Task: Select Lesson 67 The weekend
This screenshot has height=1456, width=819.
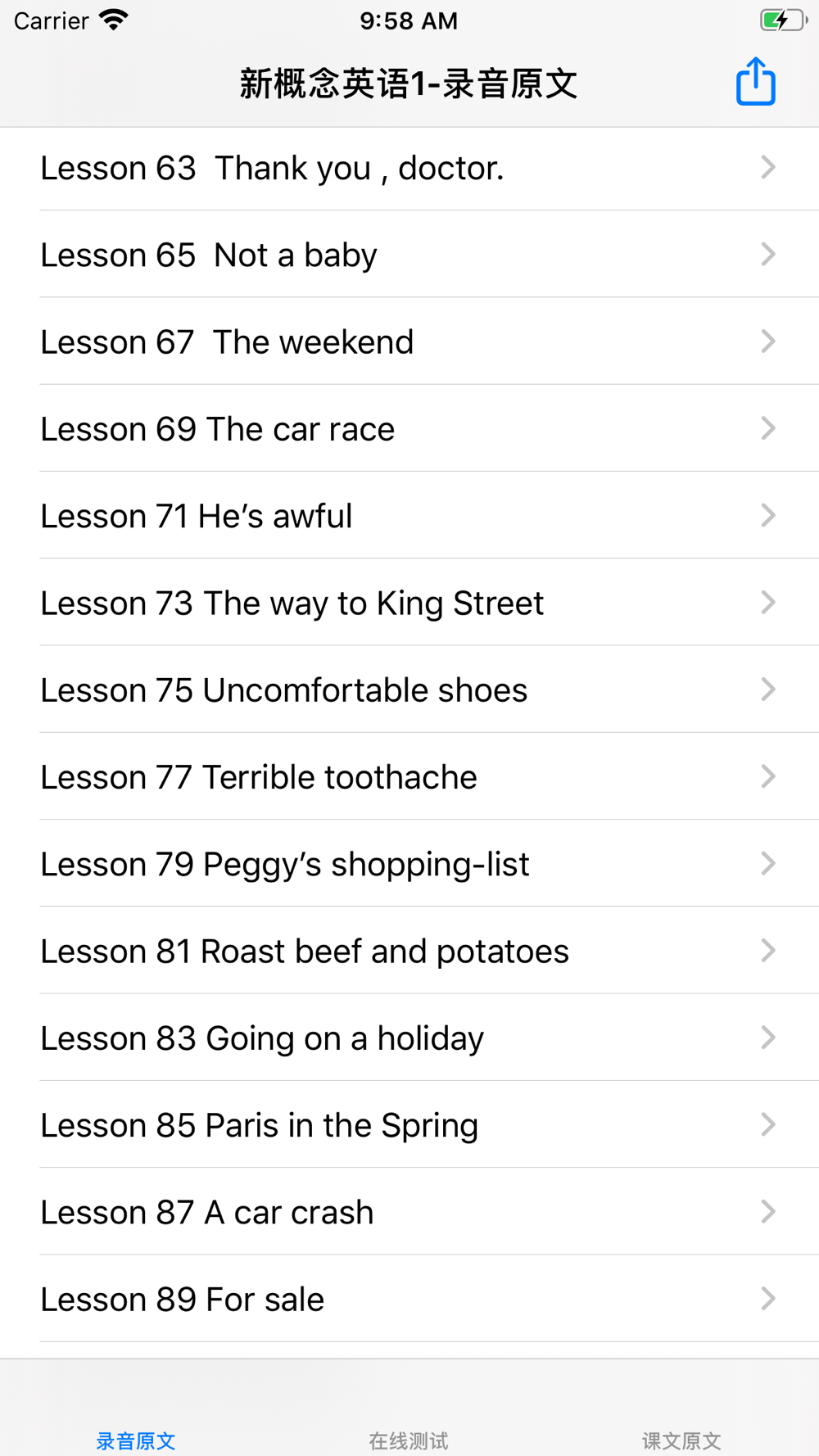Action: [x=409, y=341]
